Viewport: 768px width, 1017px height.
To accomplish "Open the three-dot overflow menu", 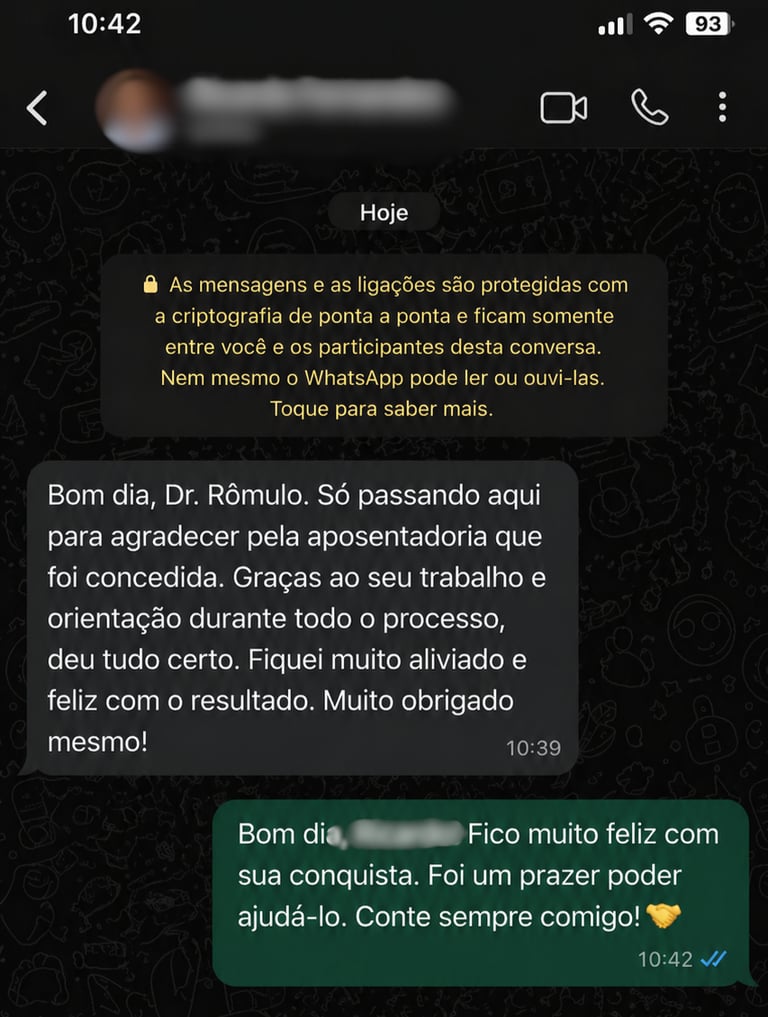I will point(722,108).
